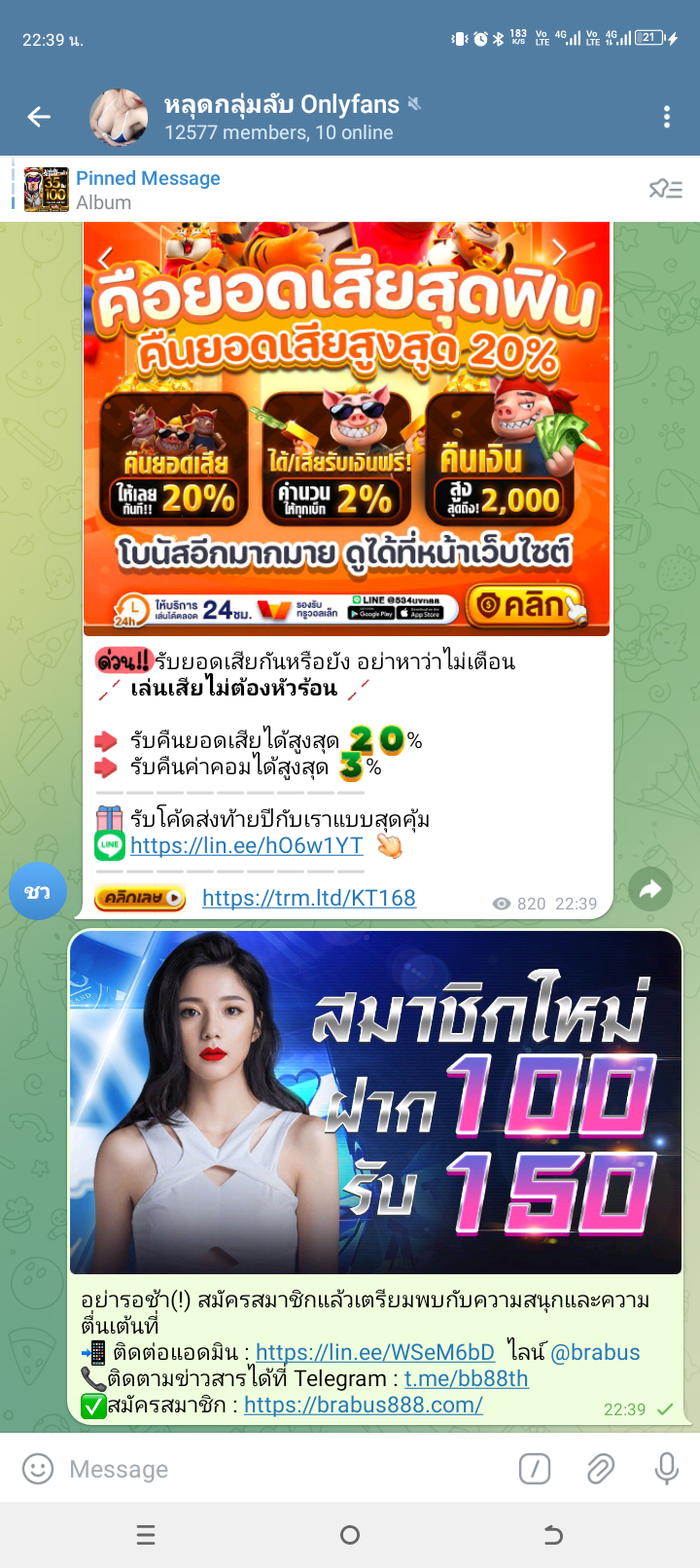
Task: Open the cashback promo banner image
Action: click(346, 428)
